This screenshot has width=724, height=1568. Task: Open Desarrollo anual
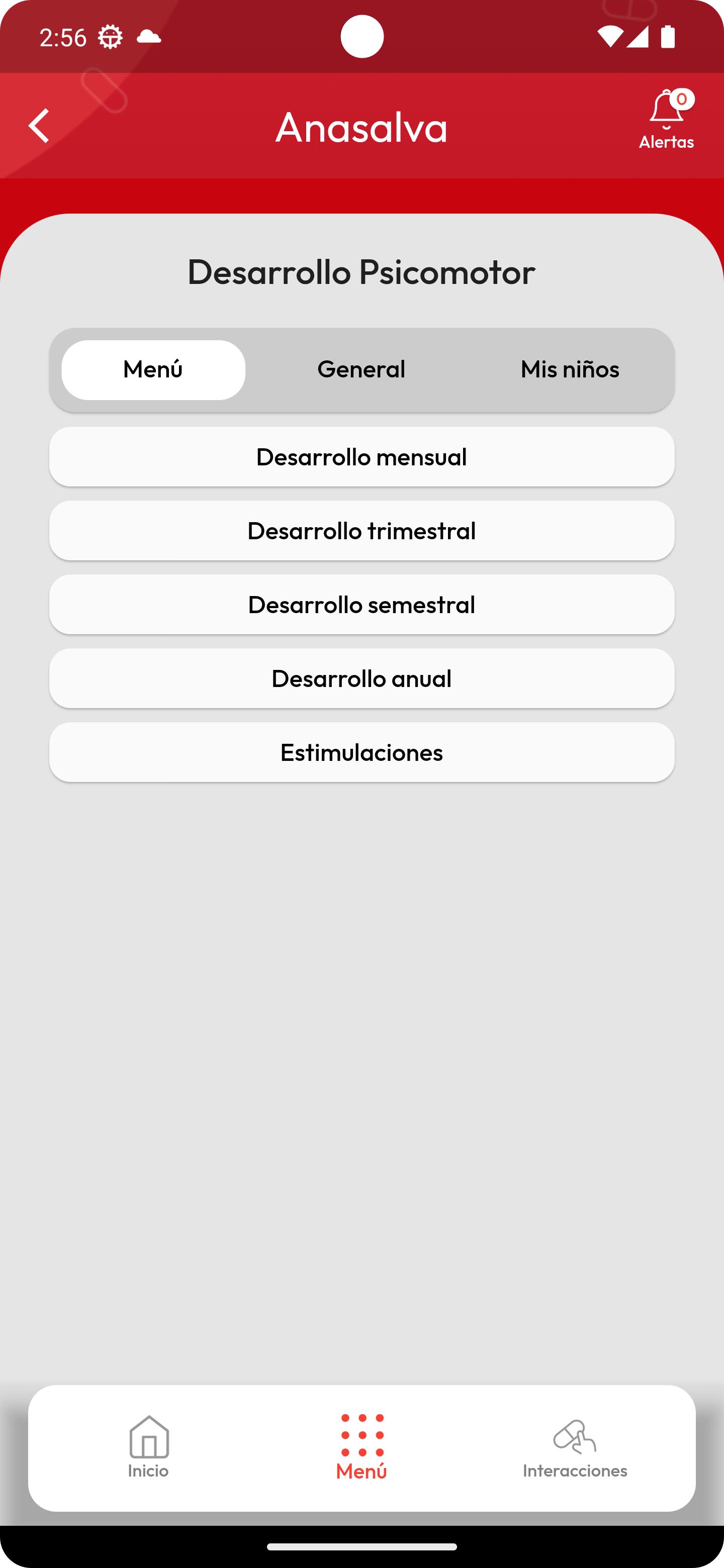click(361, 678)
